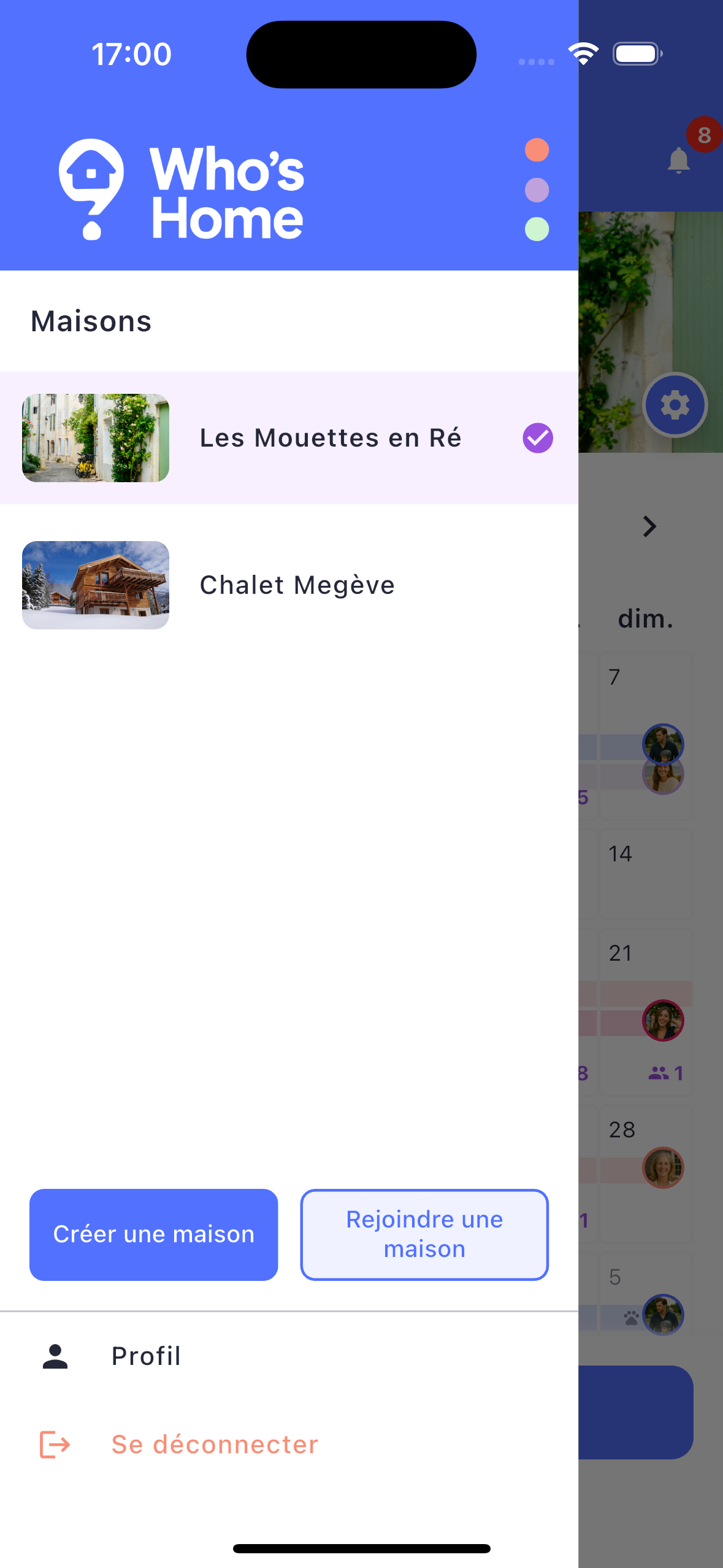The height and width of the screenshot is (1568, 723).
Task: Tap the Créer une maison button
Action: [154, 1234]
